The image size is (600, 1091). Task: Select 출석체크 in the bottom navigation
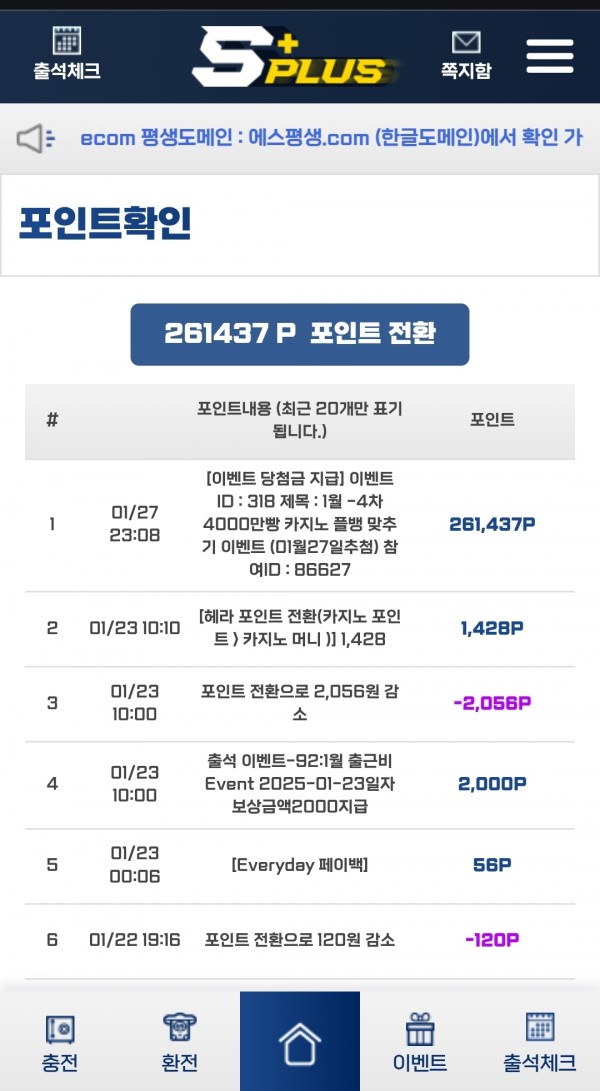[x=540, y=1042]
